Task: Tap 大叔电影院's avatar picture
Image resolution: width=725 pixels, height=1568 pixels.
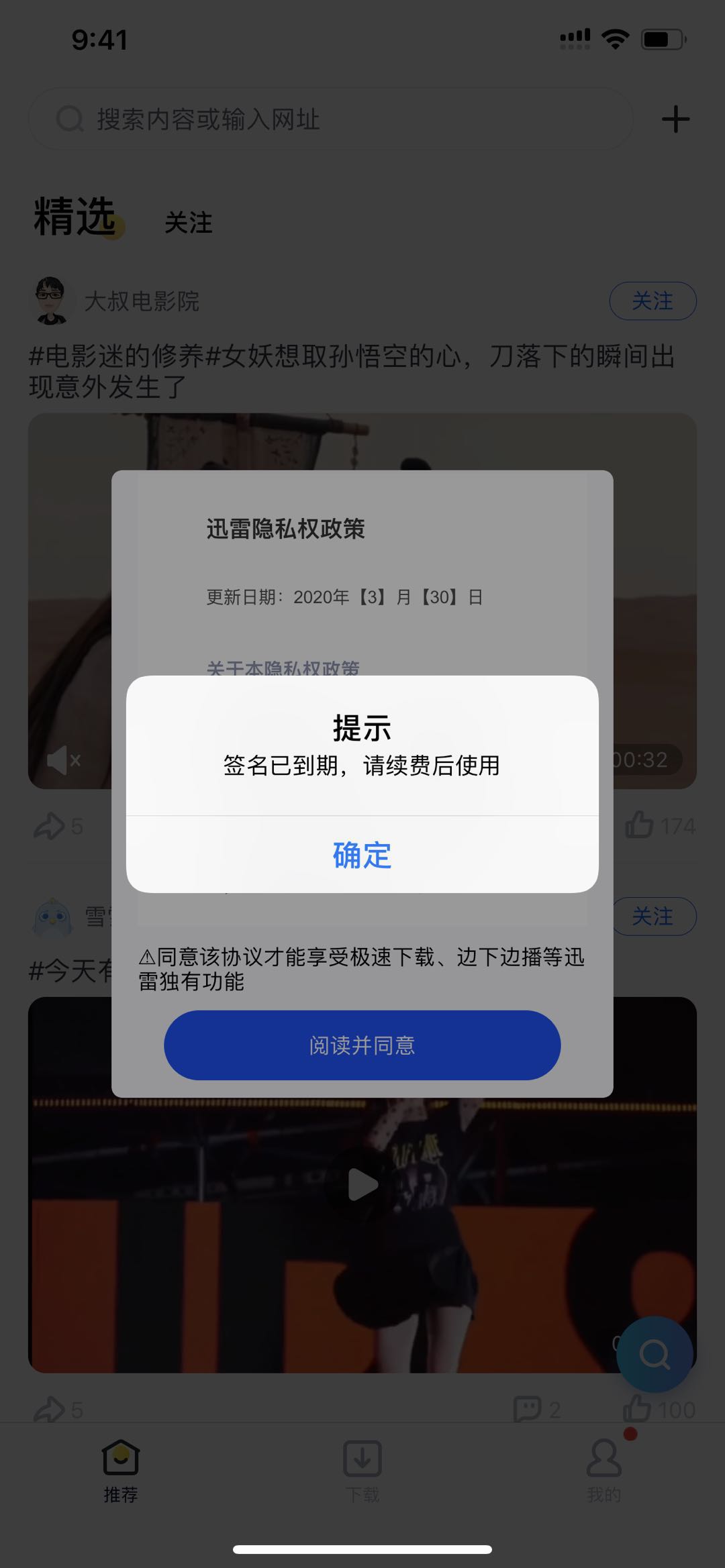Action: (x=50, y=301)
